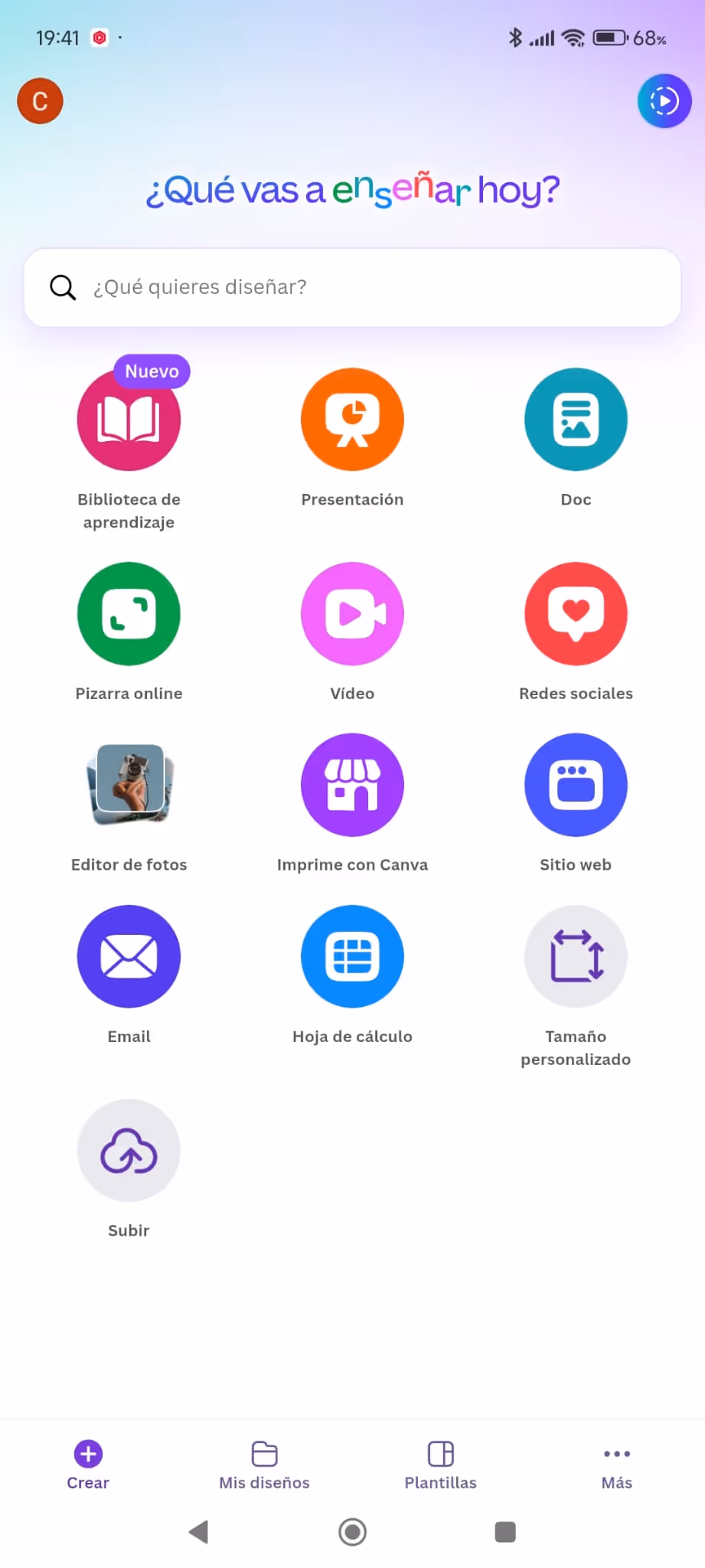This screenshot has width=705, height=1568.
Task: Expand the Más menu
Action: point(617,1462)
